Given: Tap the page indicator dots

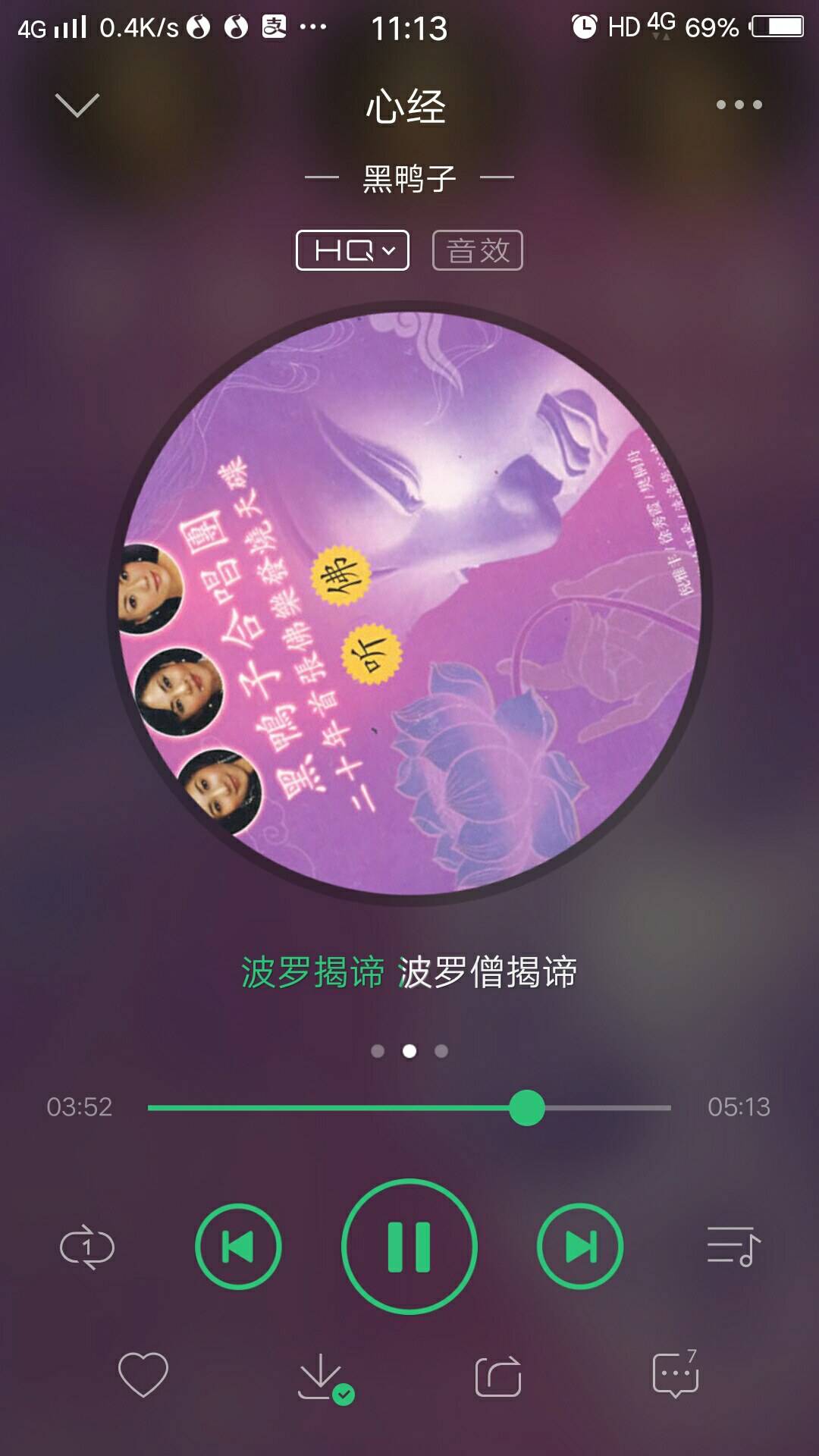Looking at the screenshot, I should (x=409, y=1051).
